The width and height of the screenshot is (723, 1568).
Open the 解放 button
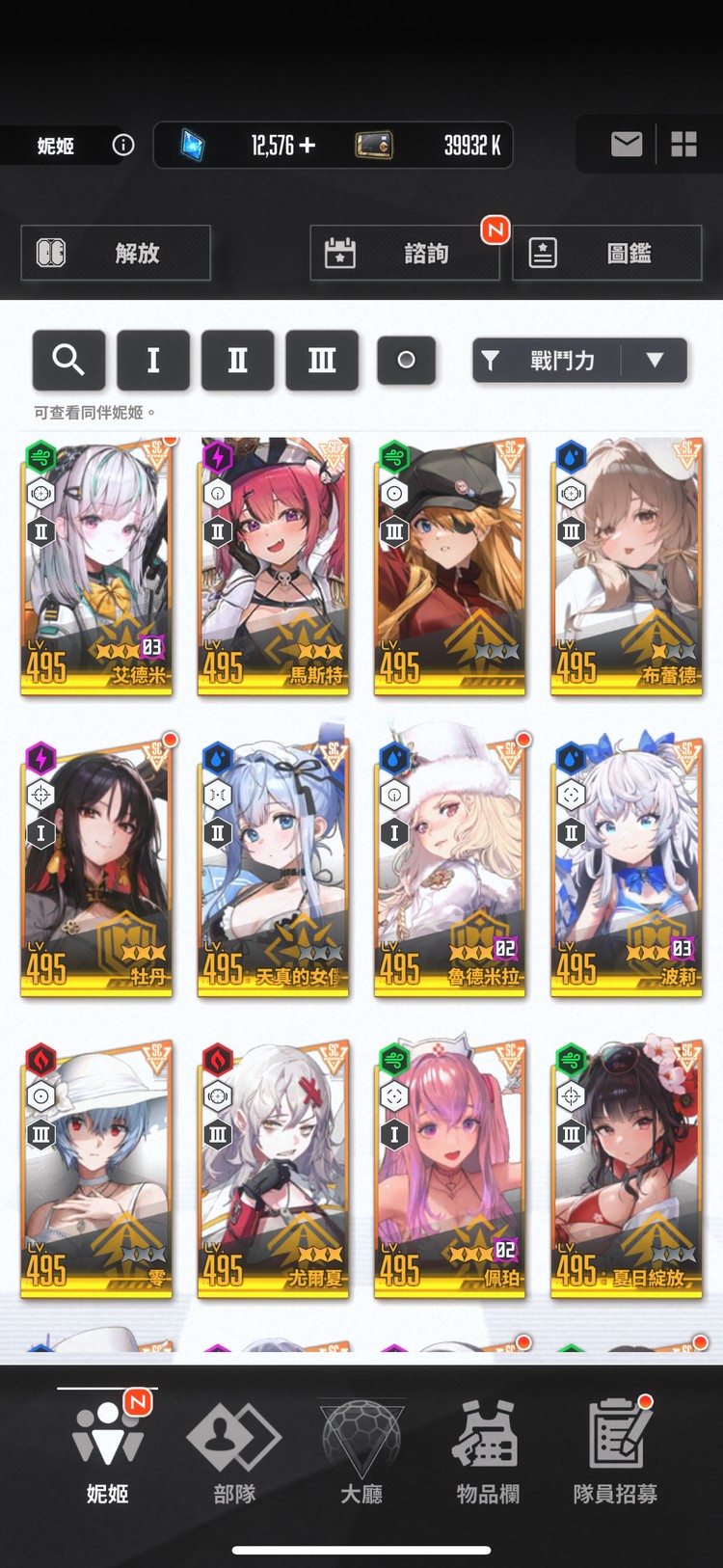tap(116, 253)
